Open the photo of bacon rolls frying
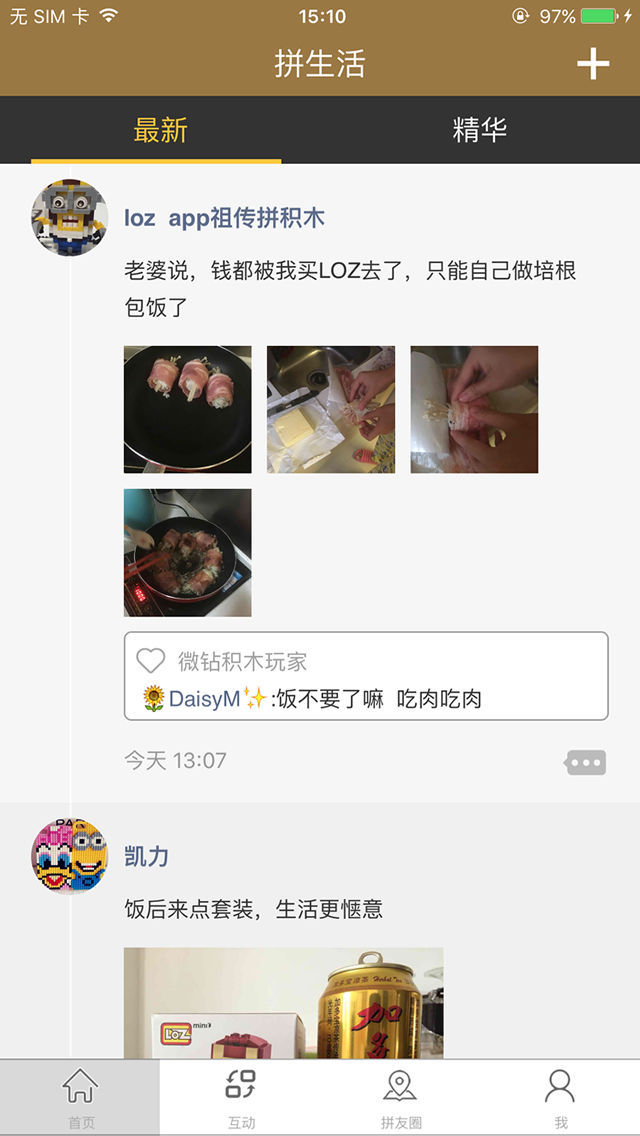 (x=188, y=552)
